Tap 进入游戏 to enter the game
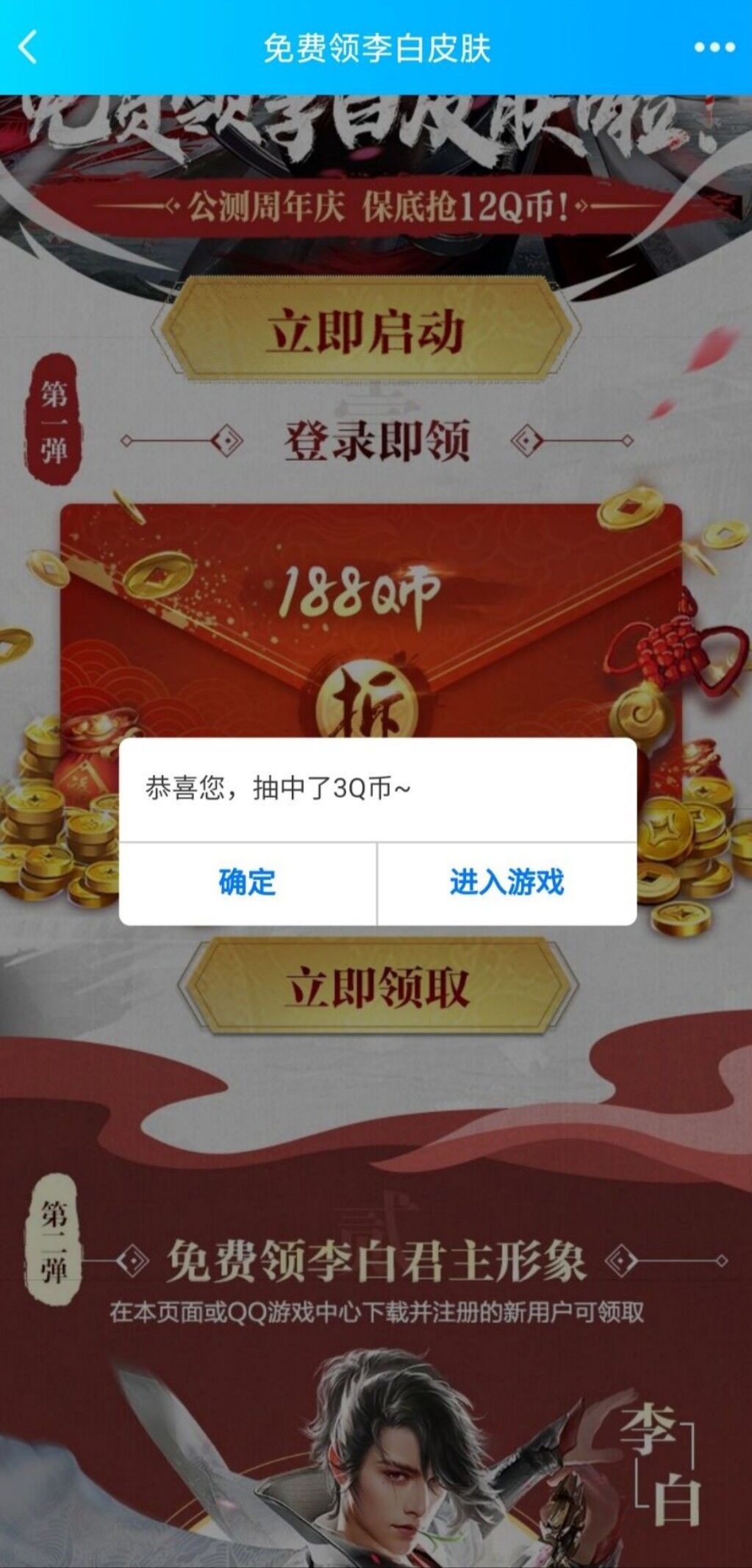752x1568 pixels. (506, 882)
